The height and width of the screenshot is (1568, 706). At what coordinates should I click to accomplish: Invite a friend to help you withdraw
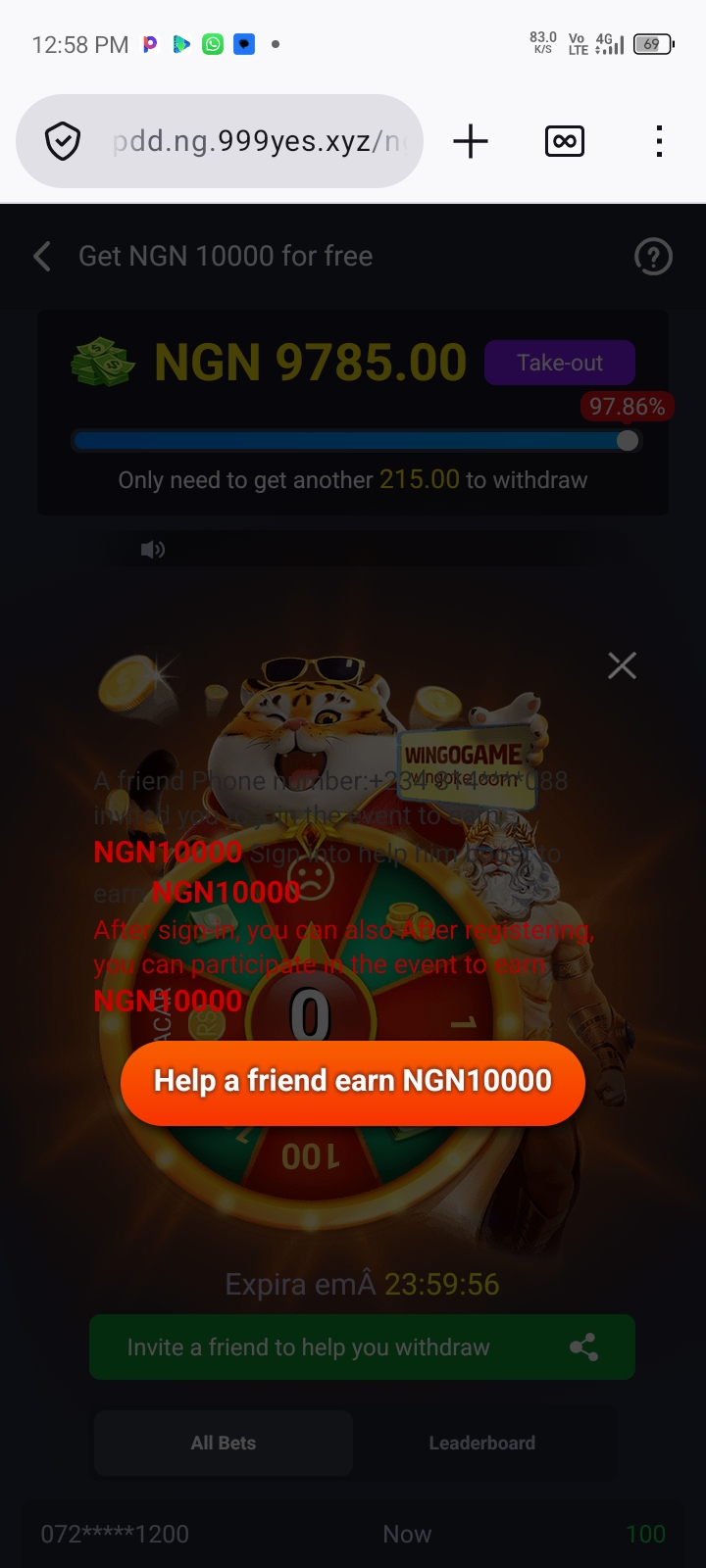362,1347
